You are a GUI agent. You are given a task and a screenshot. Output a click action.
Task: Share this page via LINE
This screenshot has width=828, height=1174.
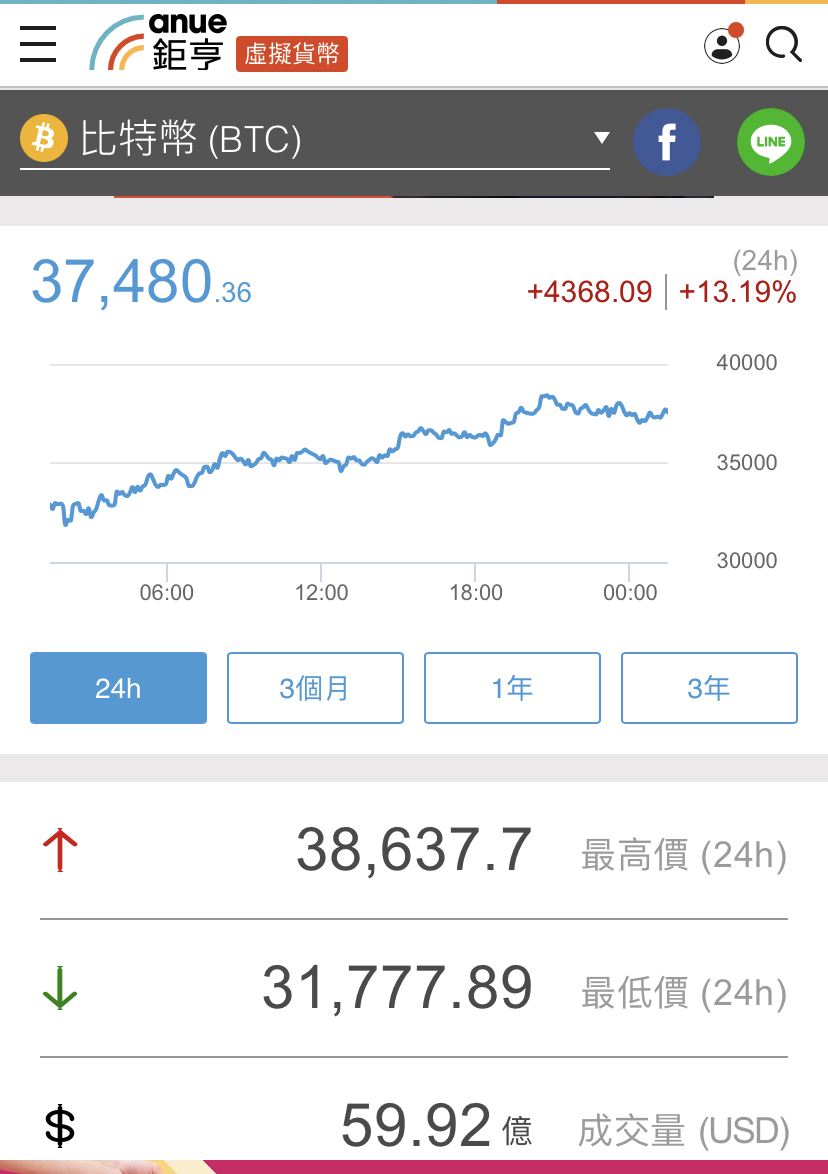coord(771,142)
